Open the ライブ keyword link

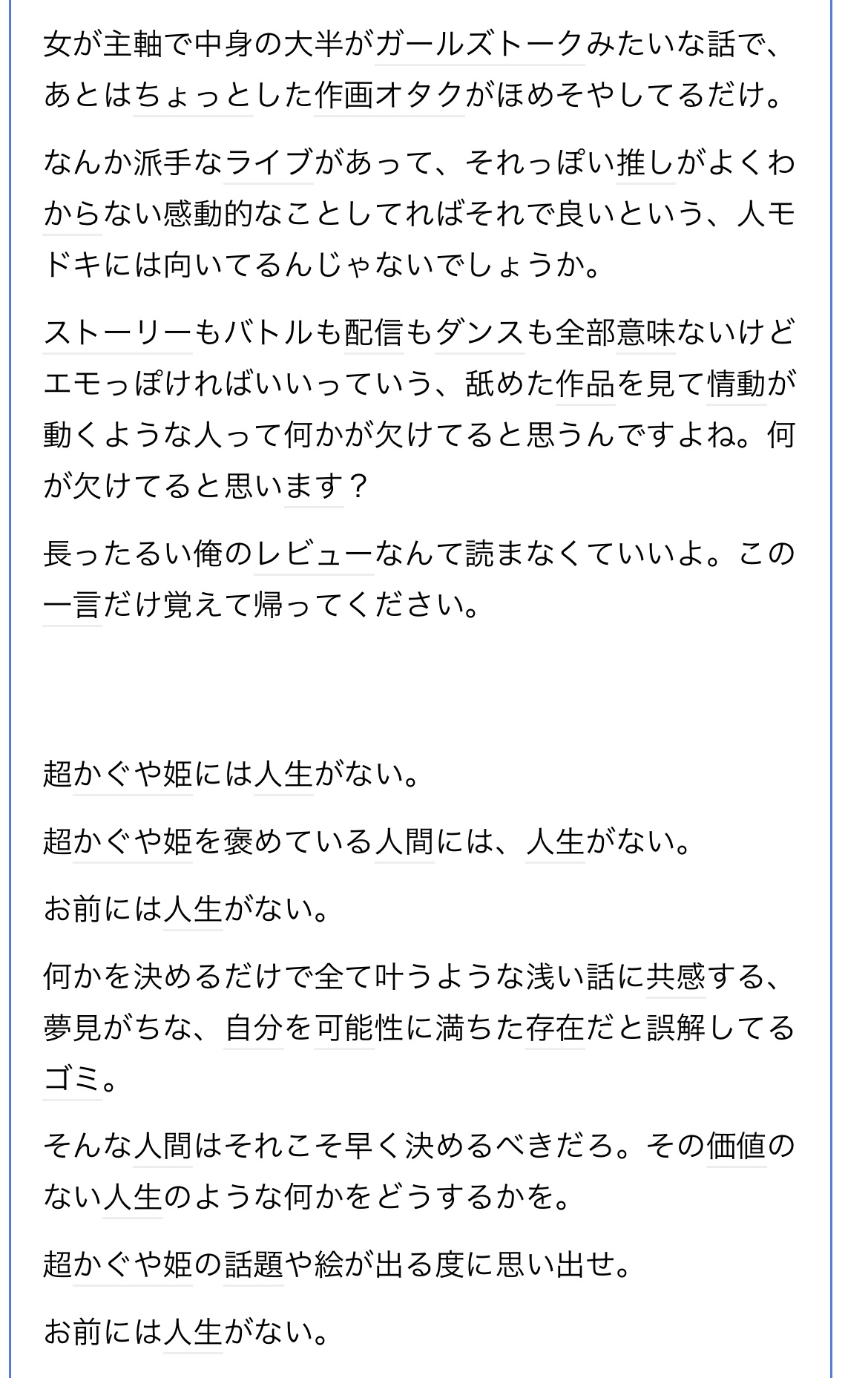click(x=269, y=163)
